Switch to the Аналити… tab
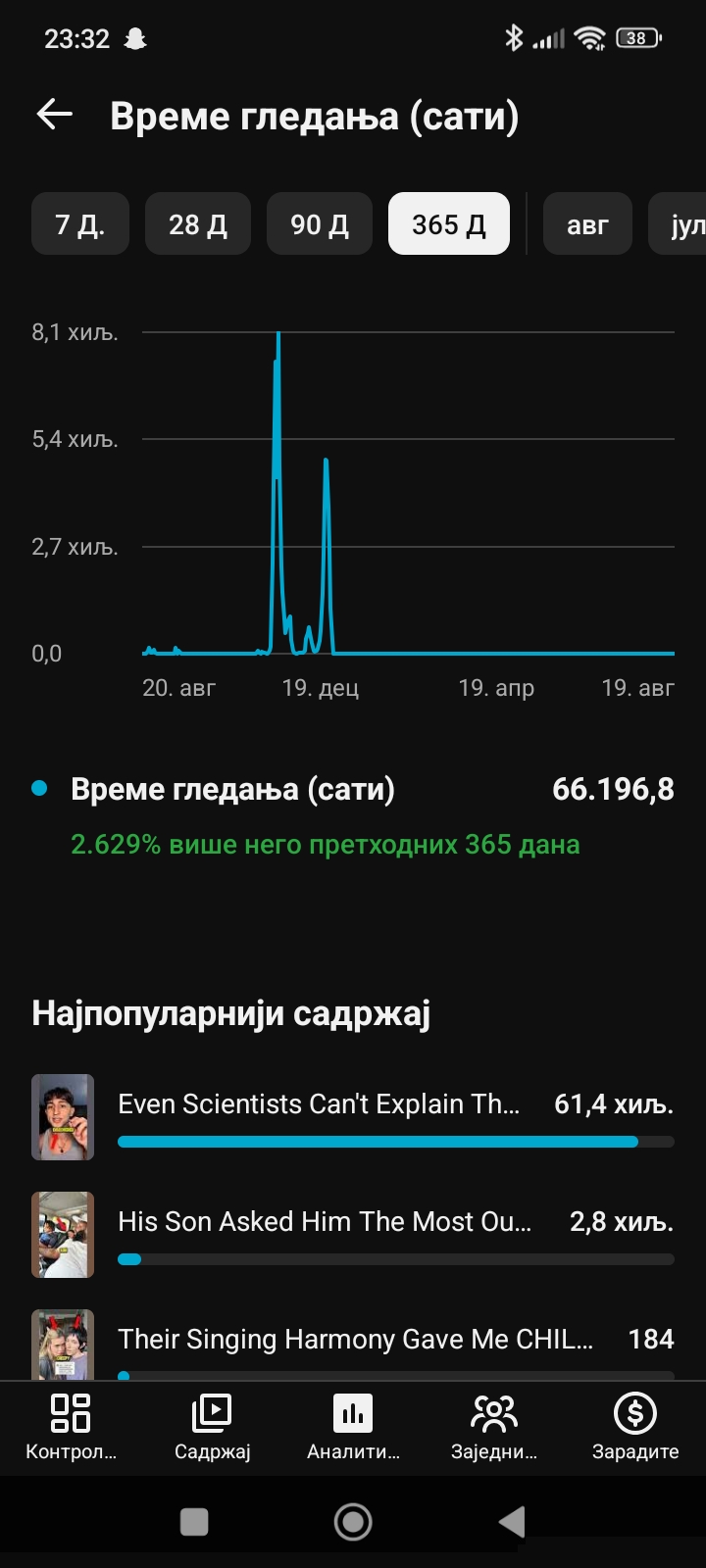 [x=353, y=1428]
